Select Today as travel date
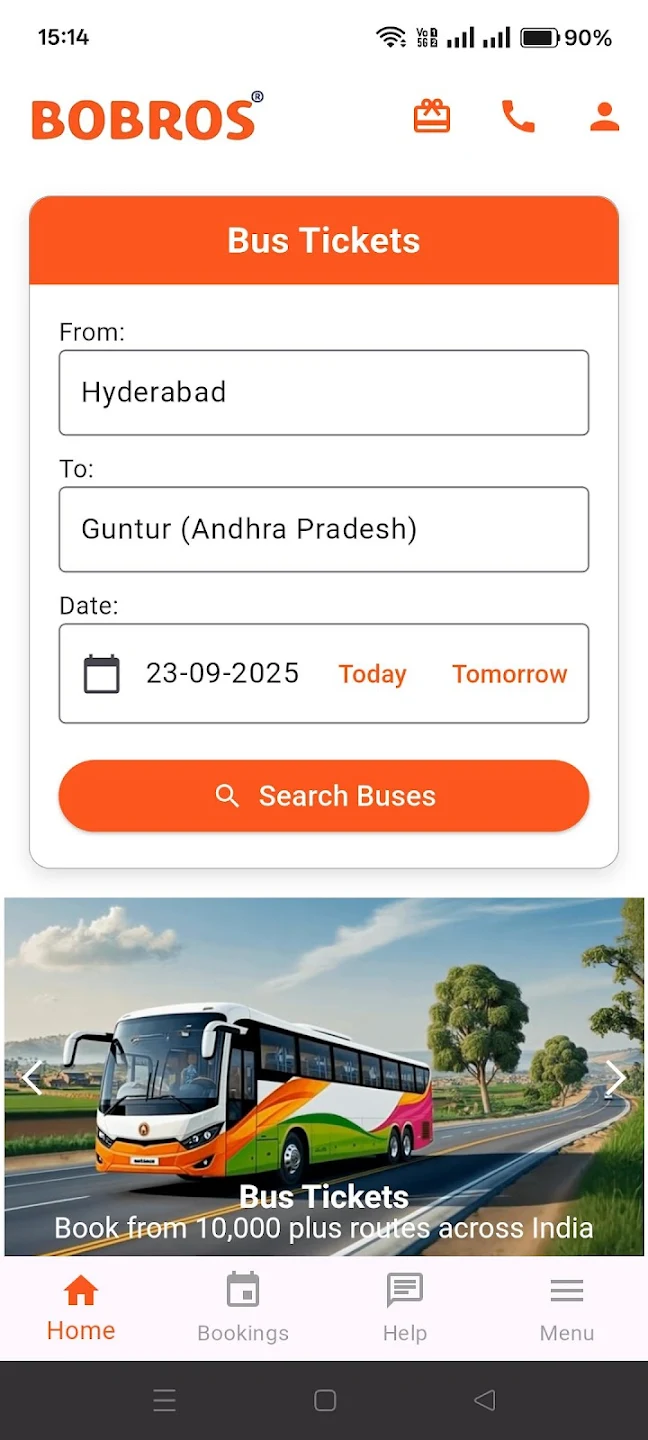The height and width of the screenshot is (1440, 648). [x=373, y=674]
